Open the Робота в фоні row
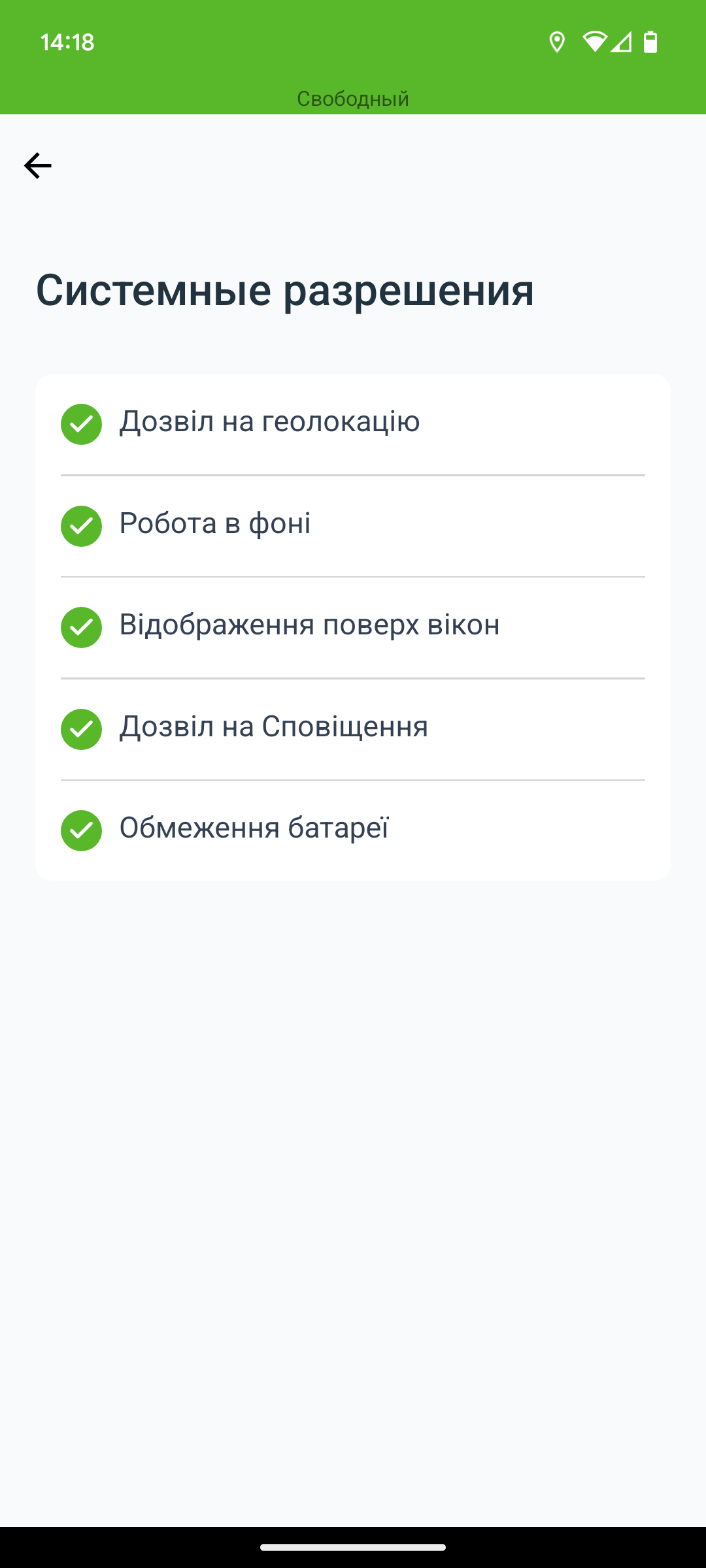 coord(353,526)
